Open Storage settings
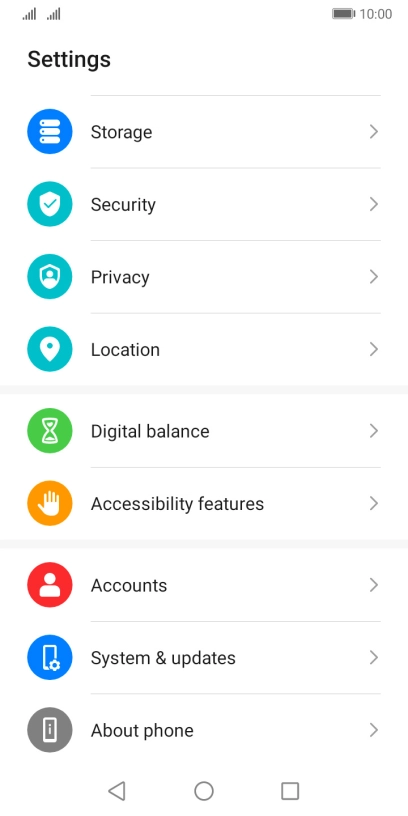Viewport: 408px width, 816px height. (x=204, y=132)
